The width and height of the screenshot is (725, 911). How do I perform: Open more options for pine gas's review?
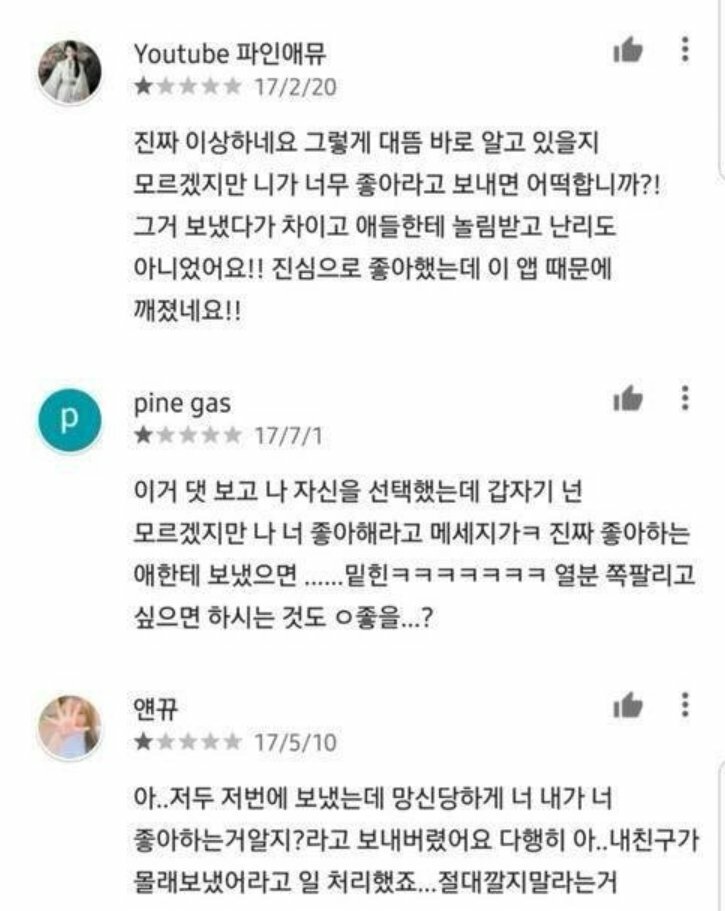(685, 398)
